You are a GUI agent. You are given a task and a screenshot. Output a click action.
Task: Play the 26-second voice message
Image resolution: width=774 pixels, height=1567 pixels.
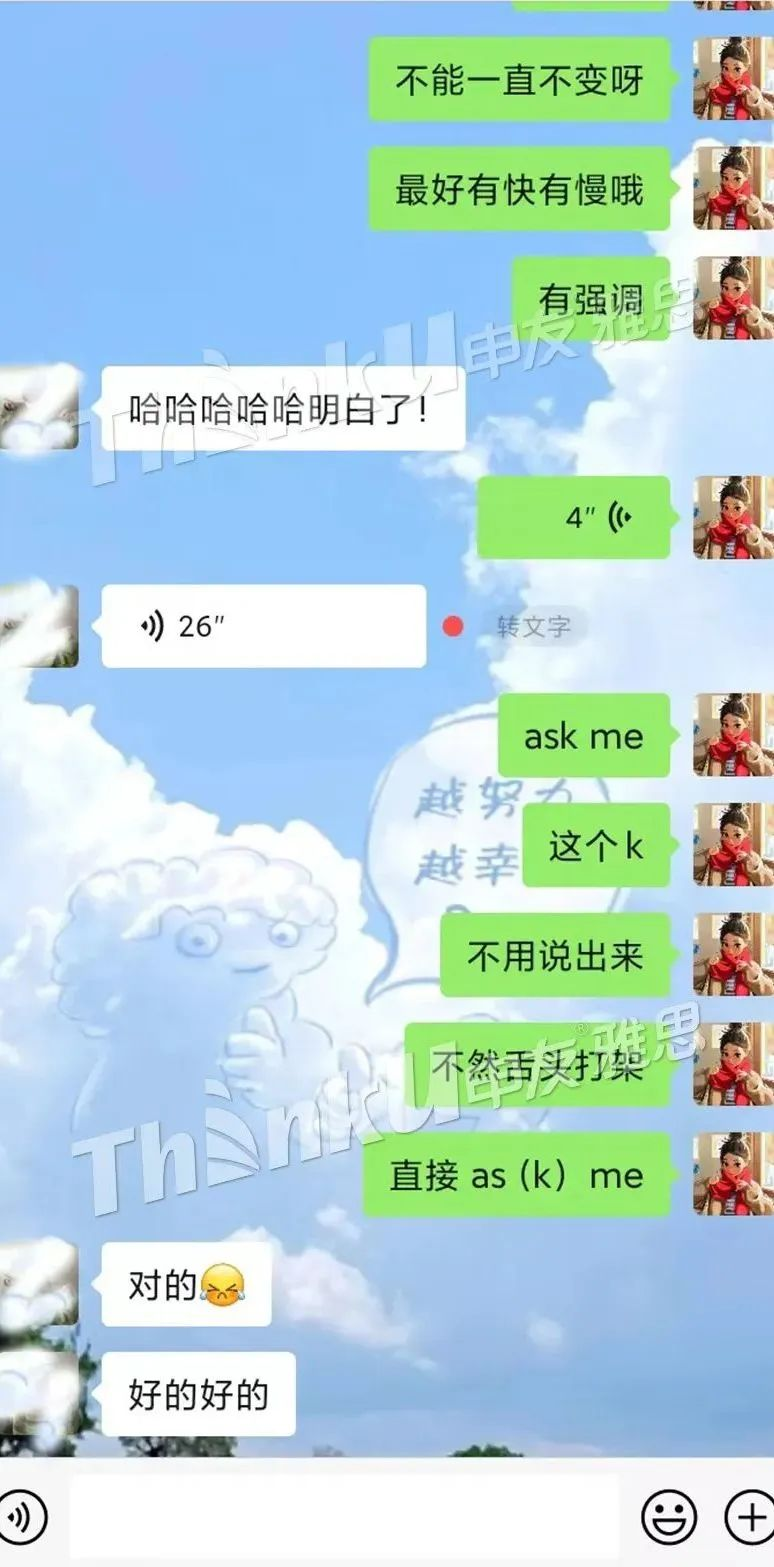click(264, 627)
